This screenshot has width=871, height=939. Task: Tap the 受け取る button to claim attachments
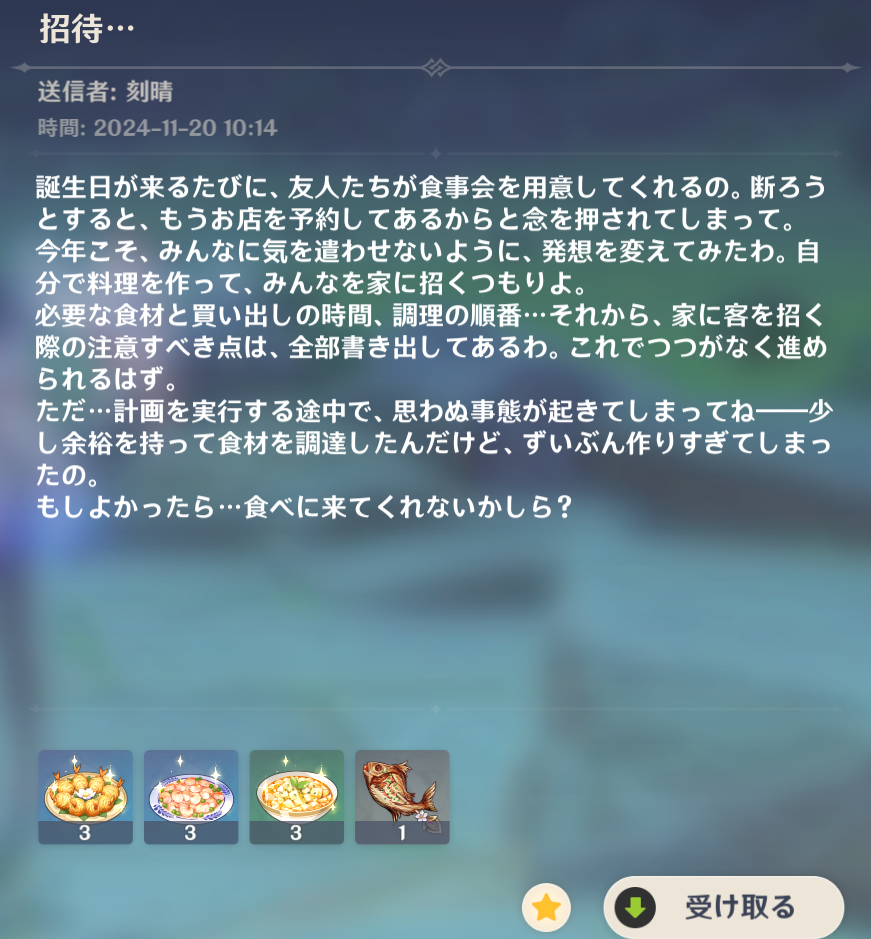click(x=724, y=907)
